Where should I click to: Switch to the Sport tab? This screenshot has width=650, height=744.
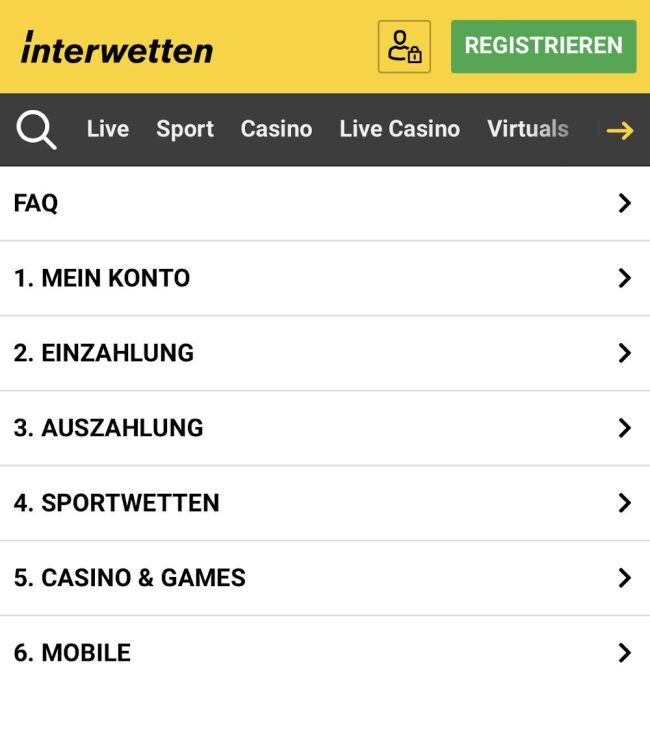(185, 129)
